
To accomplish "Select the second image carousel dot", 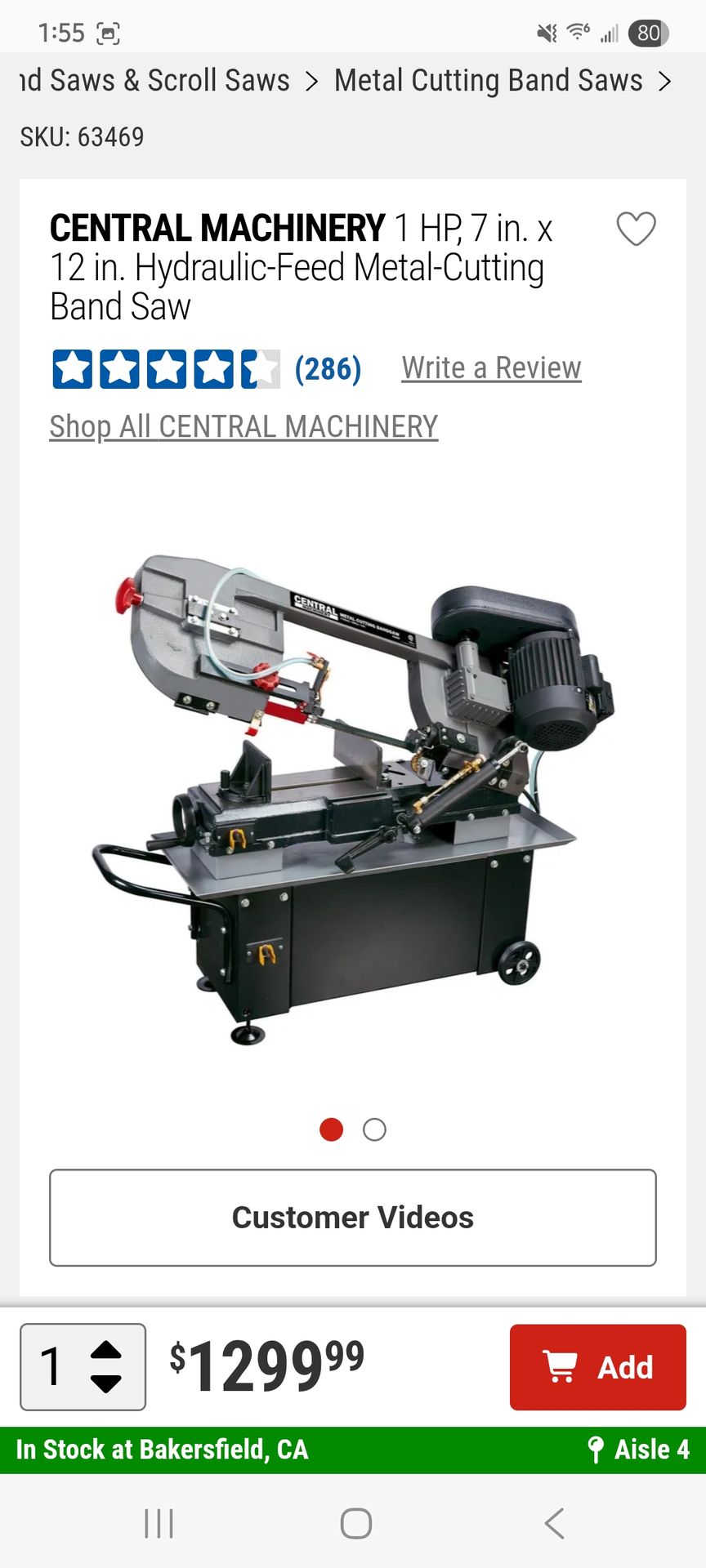I will click(x=375, y=1129).
